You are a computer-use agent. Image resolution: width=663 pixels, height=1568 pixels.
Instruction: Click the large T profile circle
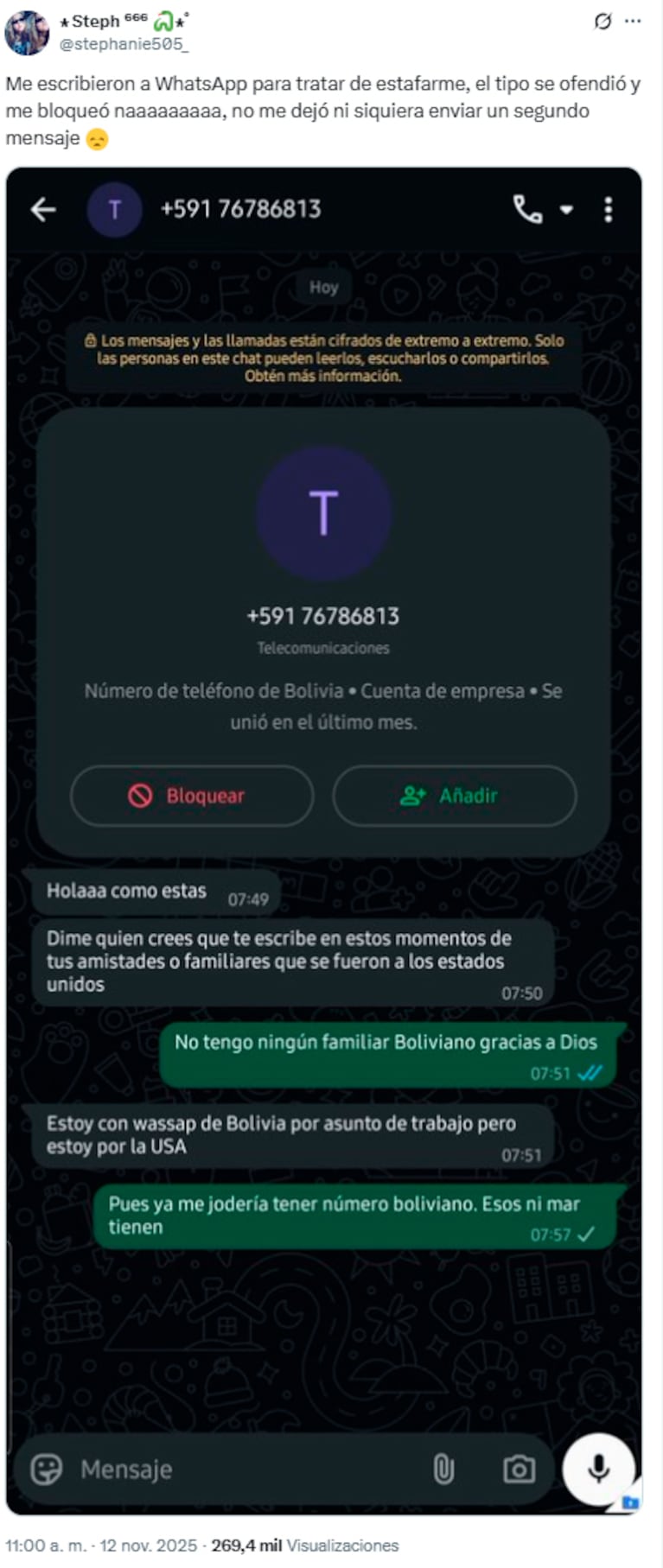(x=323, y=514)
